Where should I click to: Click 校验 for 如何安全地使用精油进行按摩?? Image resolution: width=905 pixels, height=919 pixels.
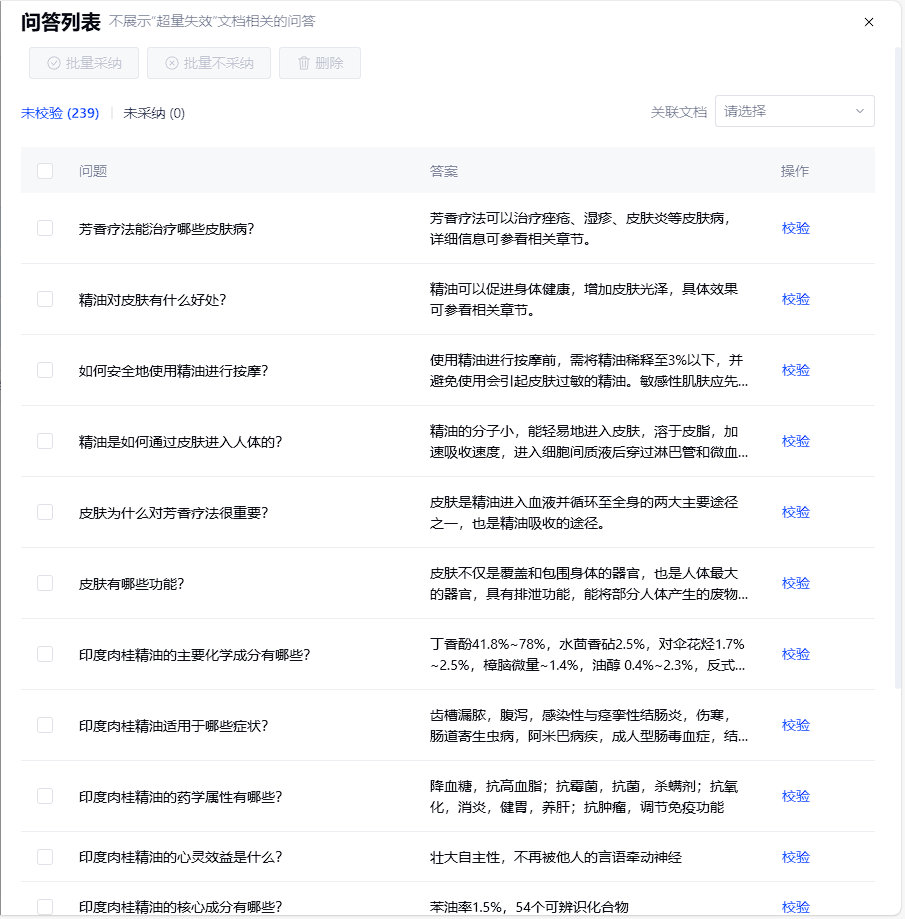[x=796, y=370]
